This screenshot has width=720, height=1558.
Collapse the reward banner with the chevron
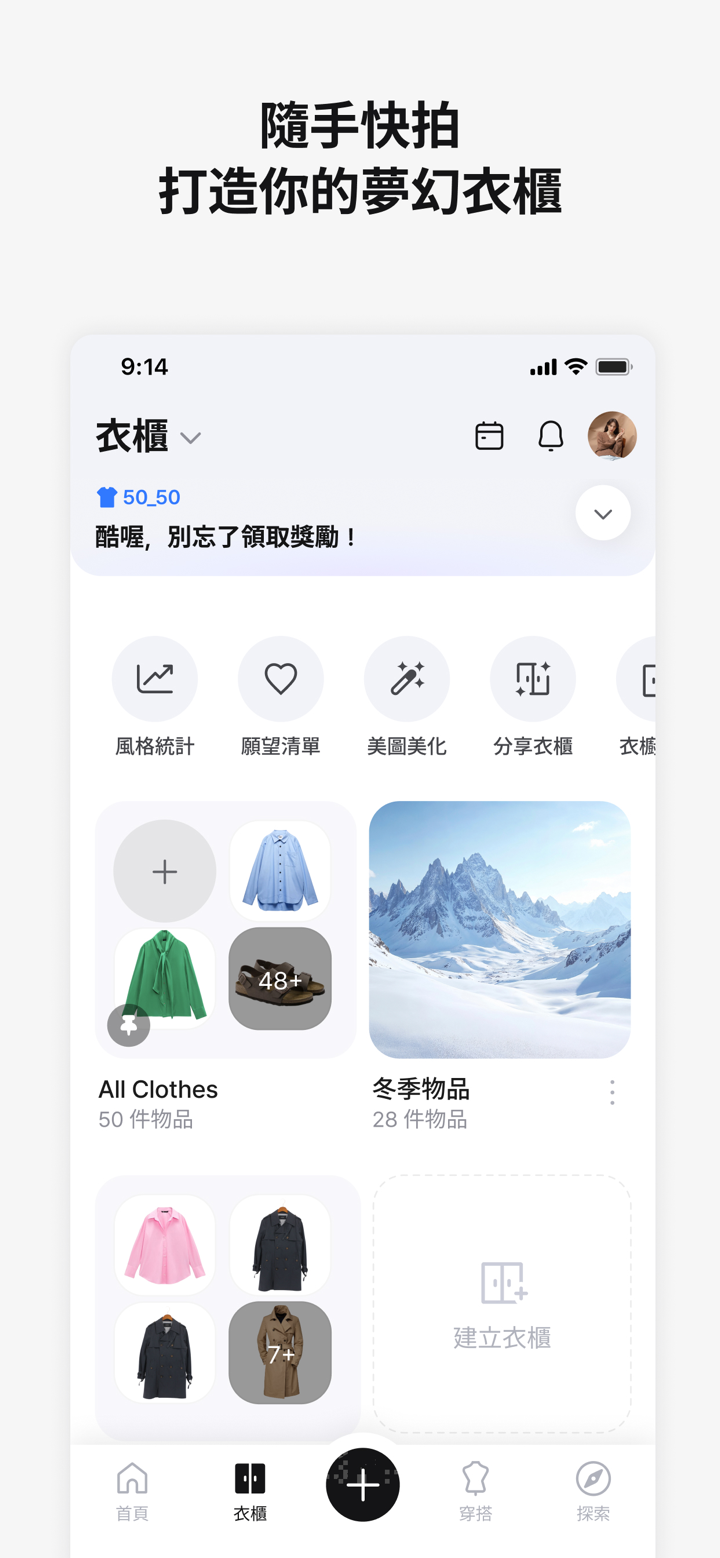coord(602,512)
